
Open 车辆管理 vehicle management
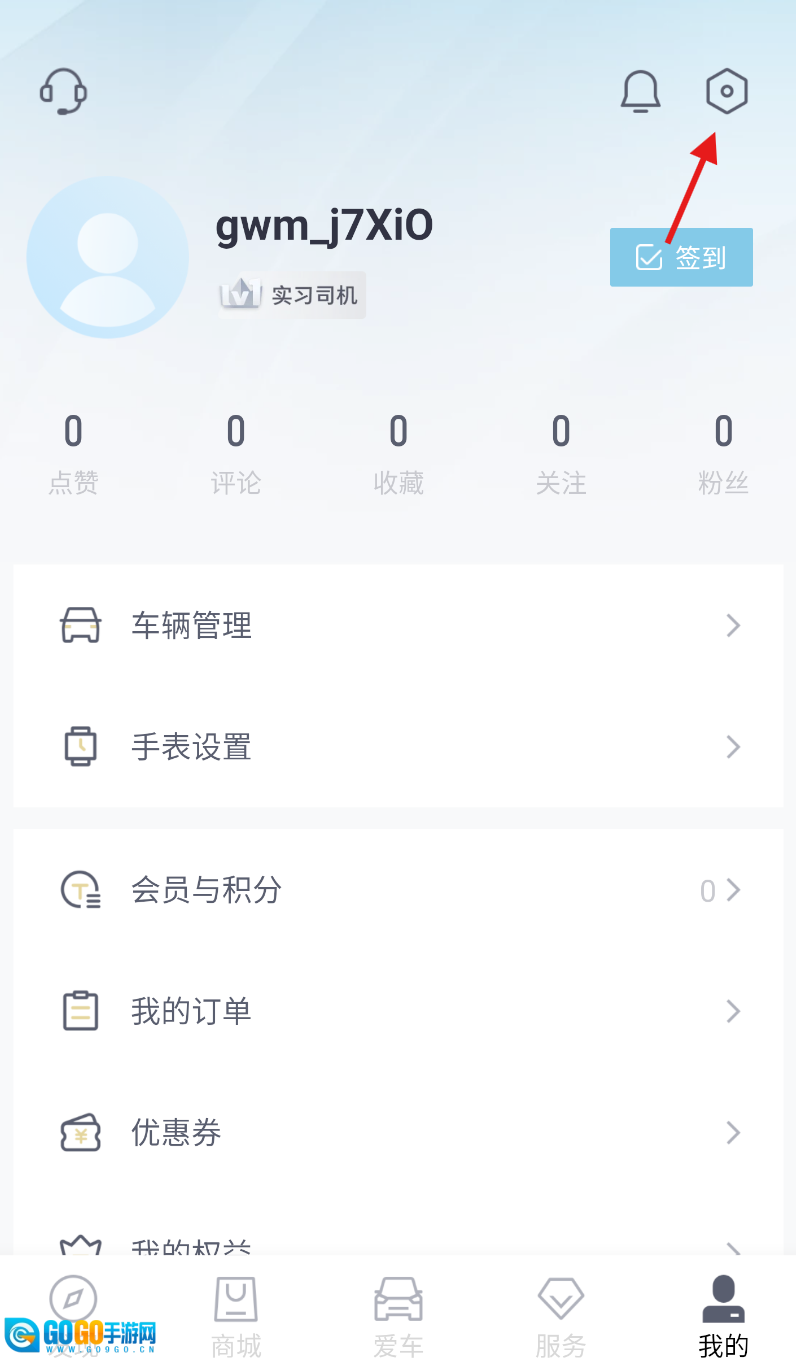tap(398, 626)
